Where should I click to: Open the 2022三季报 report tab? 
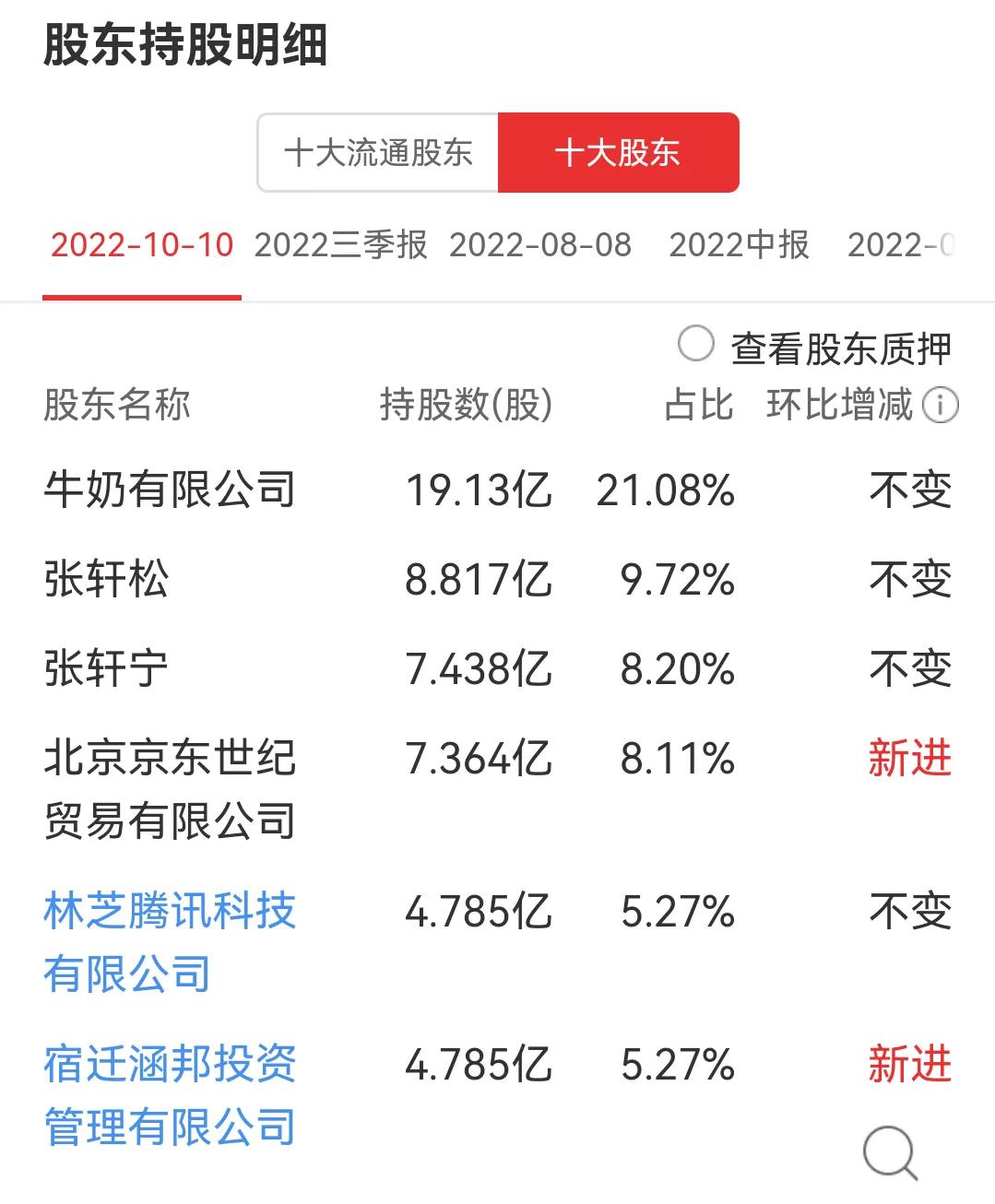[x=340, y=246]
